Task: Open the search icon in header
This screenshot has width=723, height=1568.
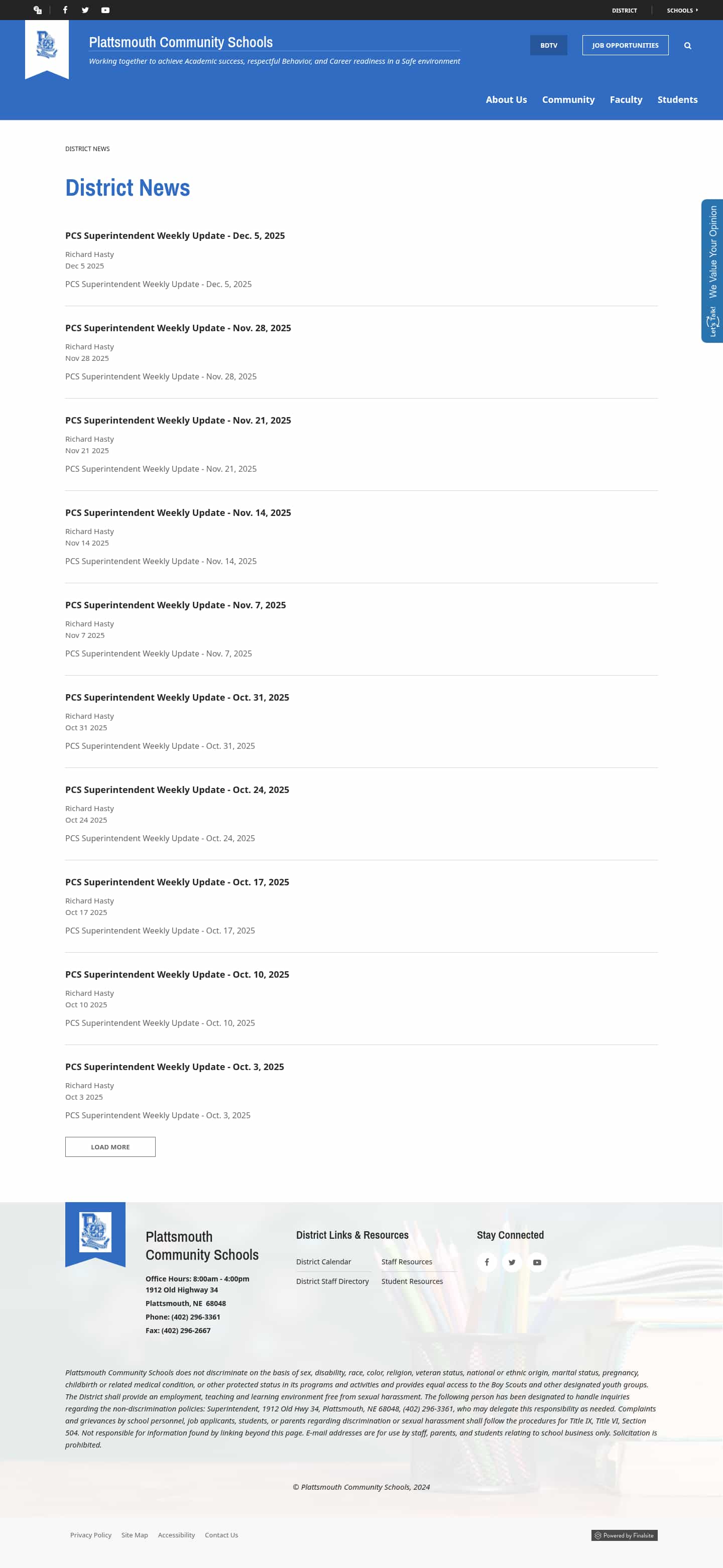Action: pyautogui.click(x=687, y=46)
